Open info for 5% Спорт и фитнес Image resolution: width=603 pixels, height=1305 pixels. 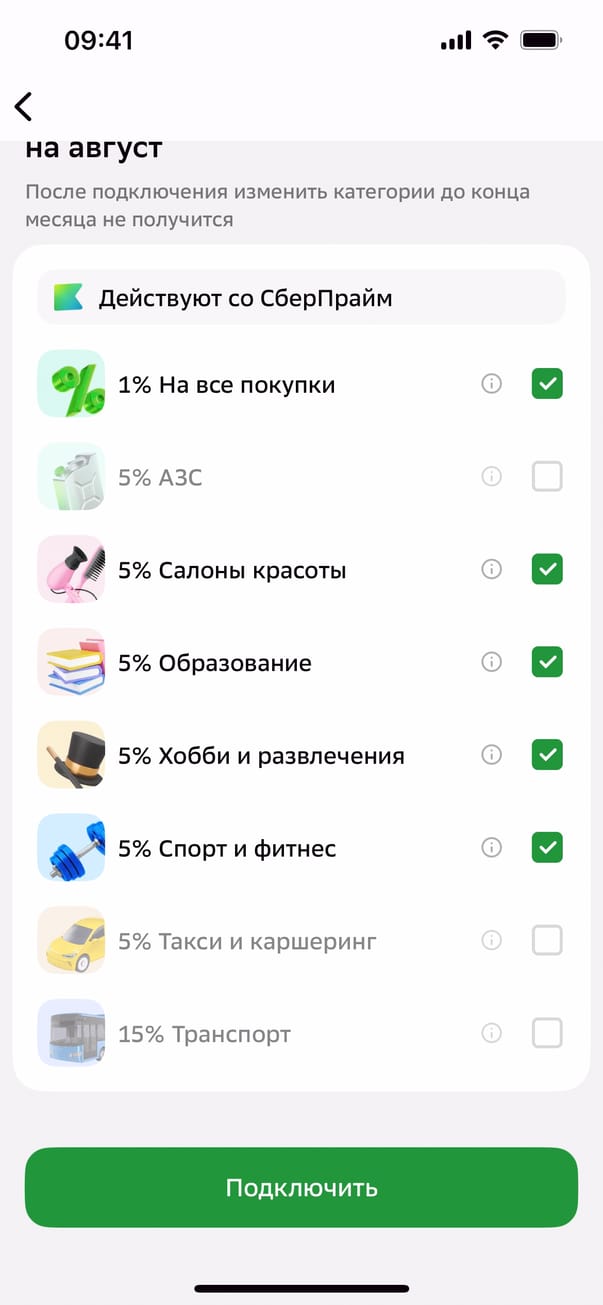(x=491, y=848)
